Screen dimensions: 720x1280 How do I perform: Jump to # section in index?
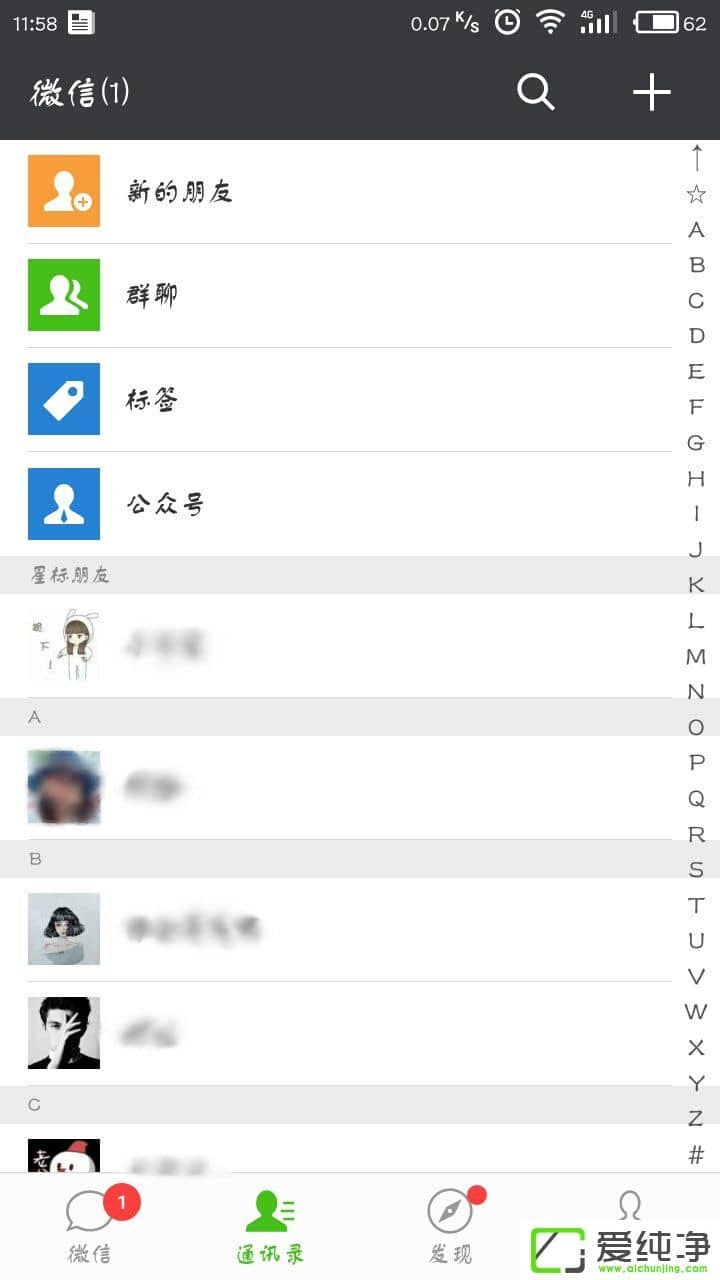point(696,1154)
